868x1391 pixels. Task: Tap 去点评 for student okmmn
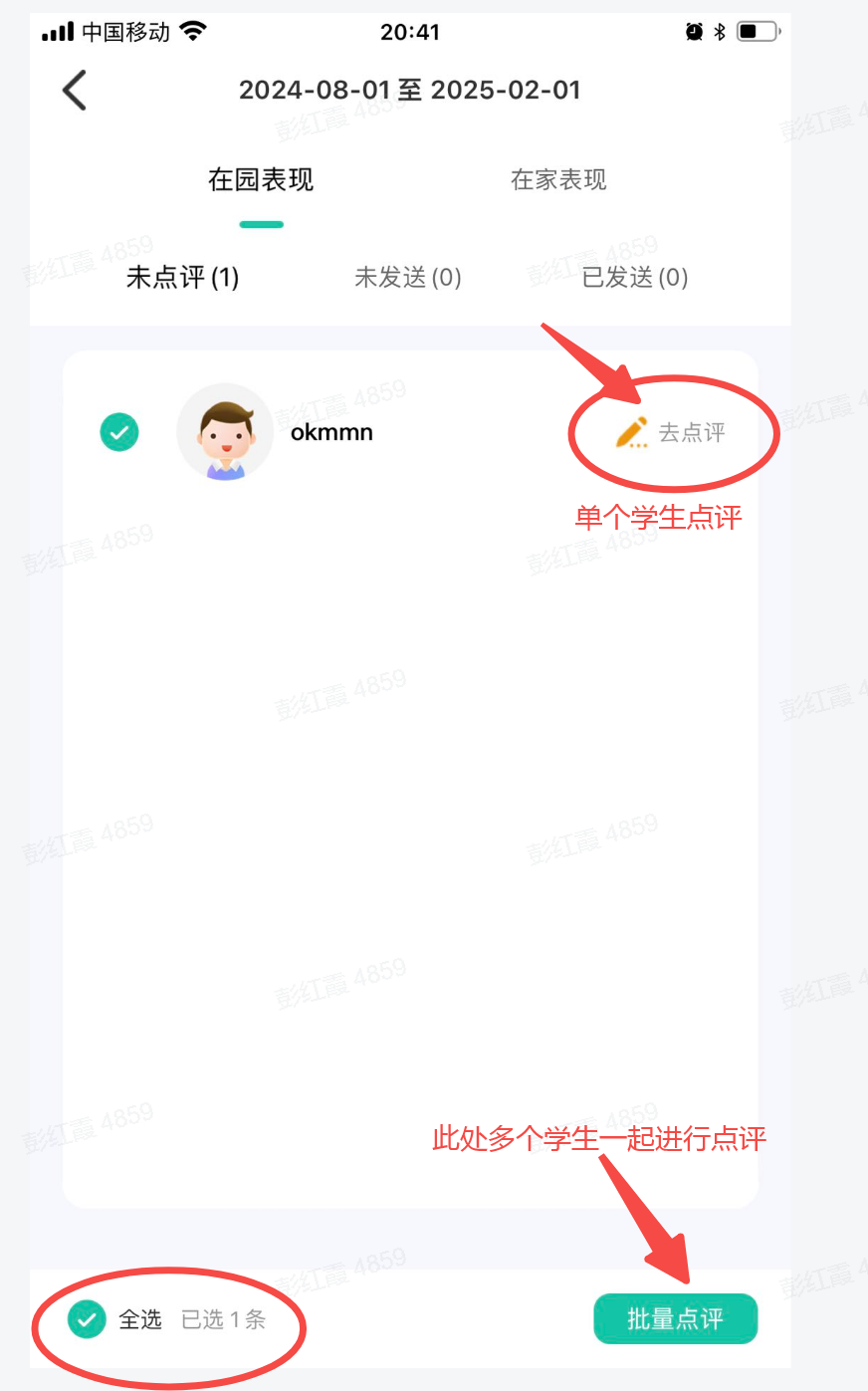(x=672, y=432)
